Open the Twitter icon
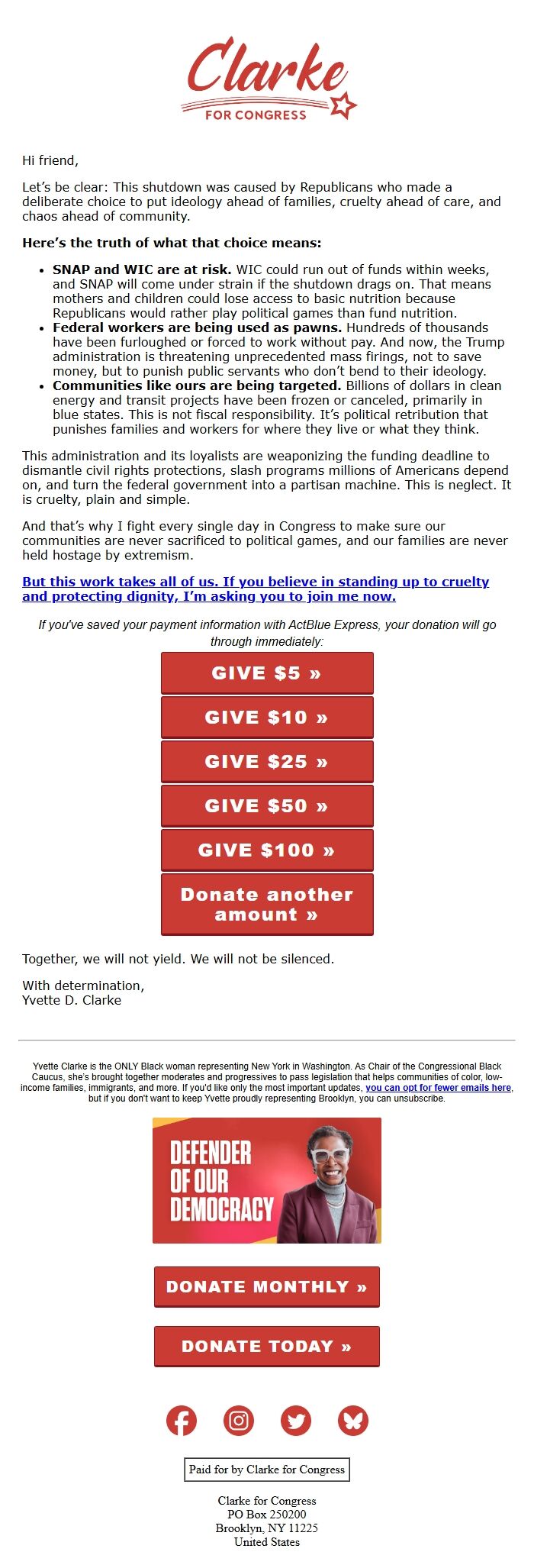 [x=296, y=1421]
